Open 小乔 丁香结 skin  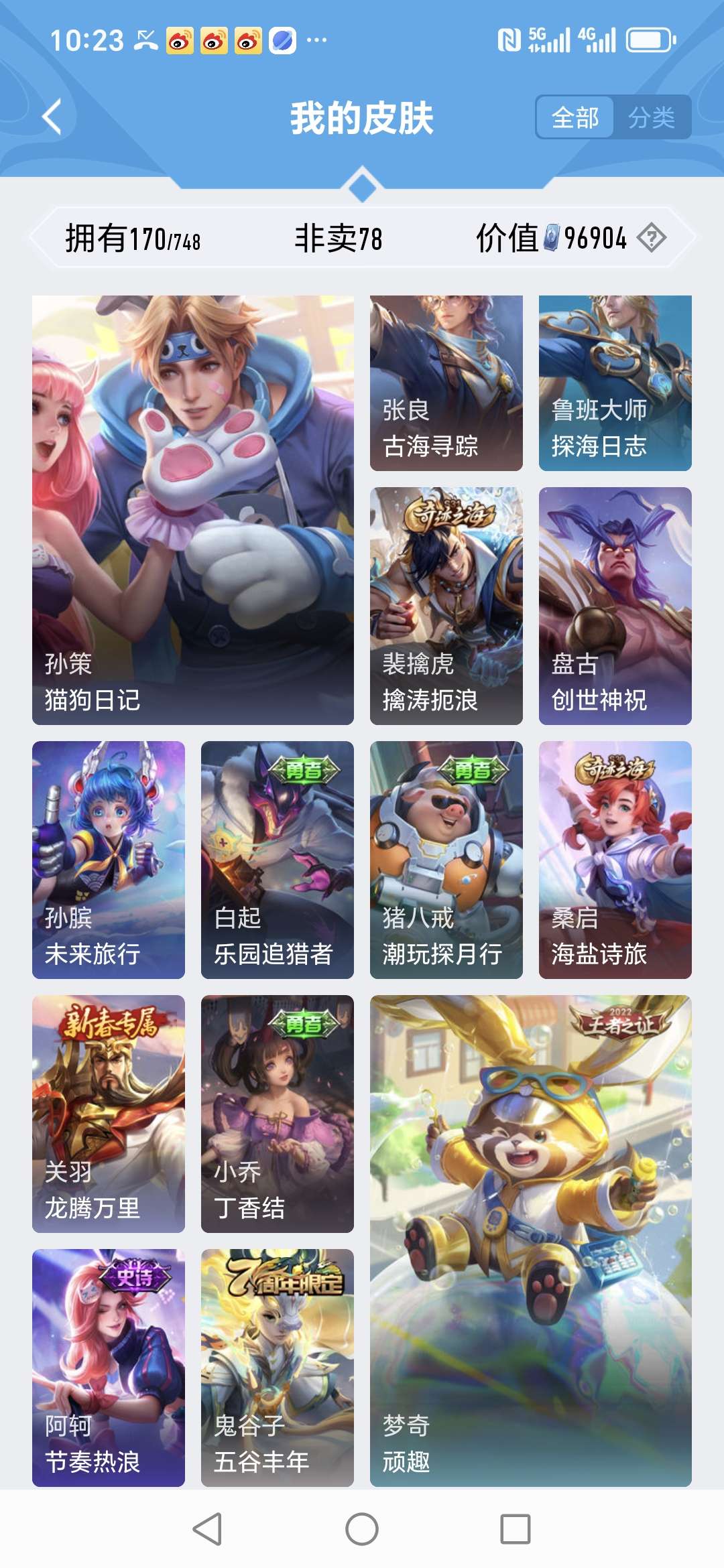tap(277, 1113)
